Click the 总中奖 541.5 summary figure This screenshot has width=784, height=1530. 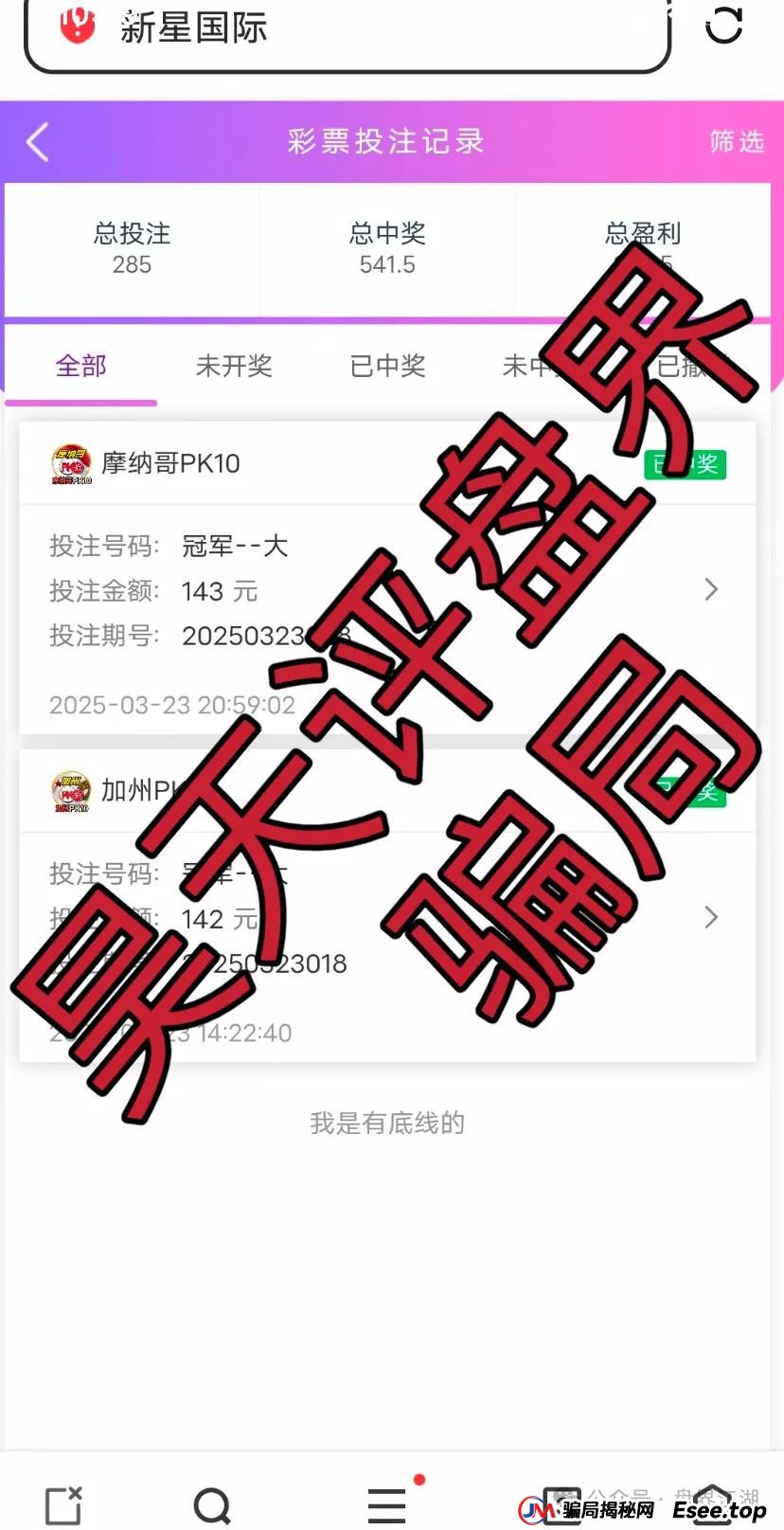(386, 249)
